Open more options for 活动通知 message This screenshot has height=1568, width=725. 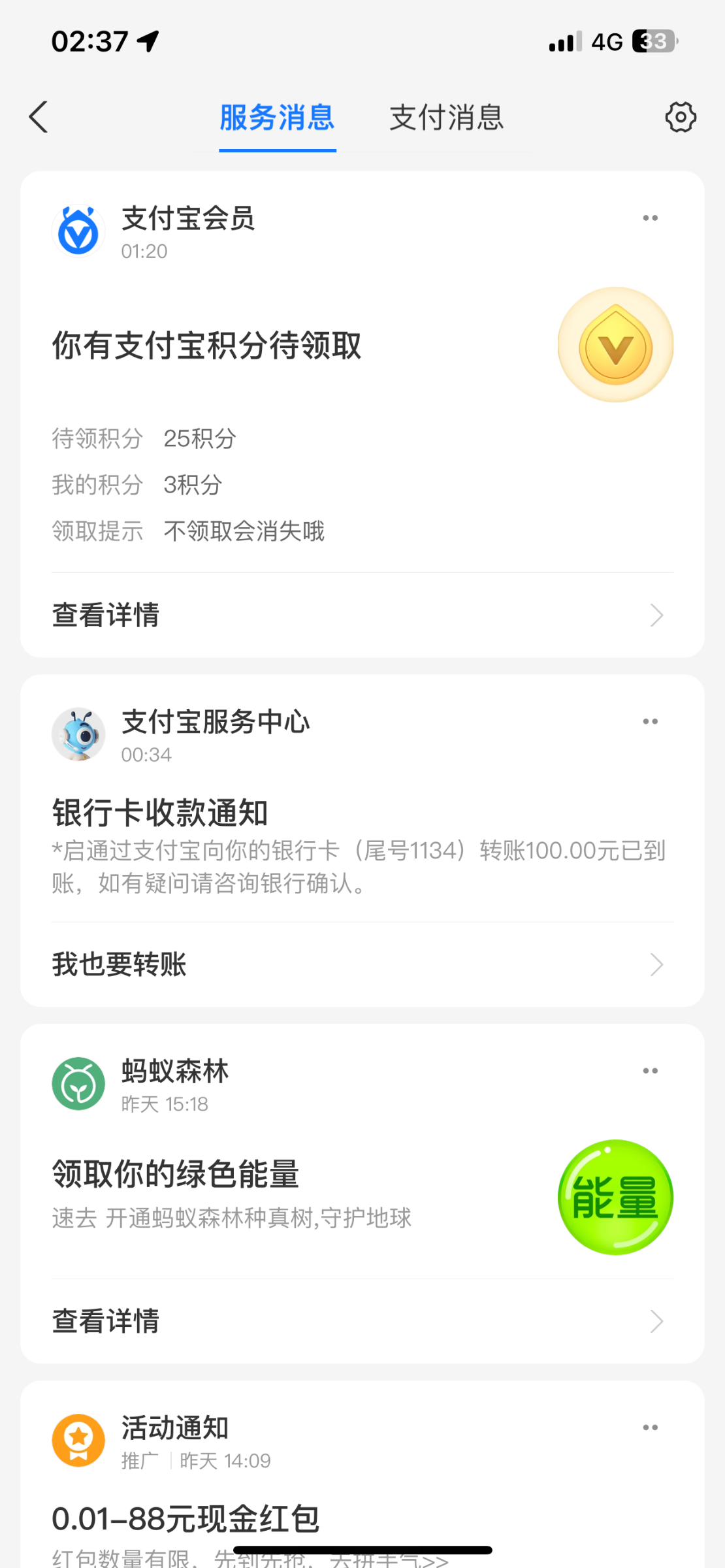click(x=650, y=1427)
